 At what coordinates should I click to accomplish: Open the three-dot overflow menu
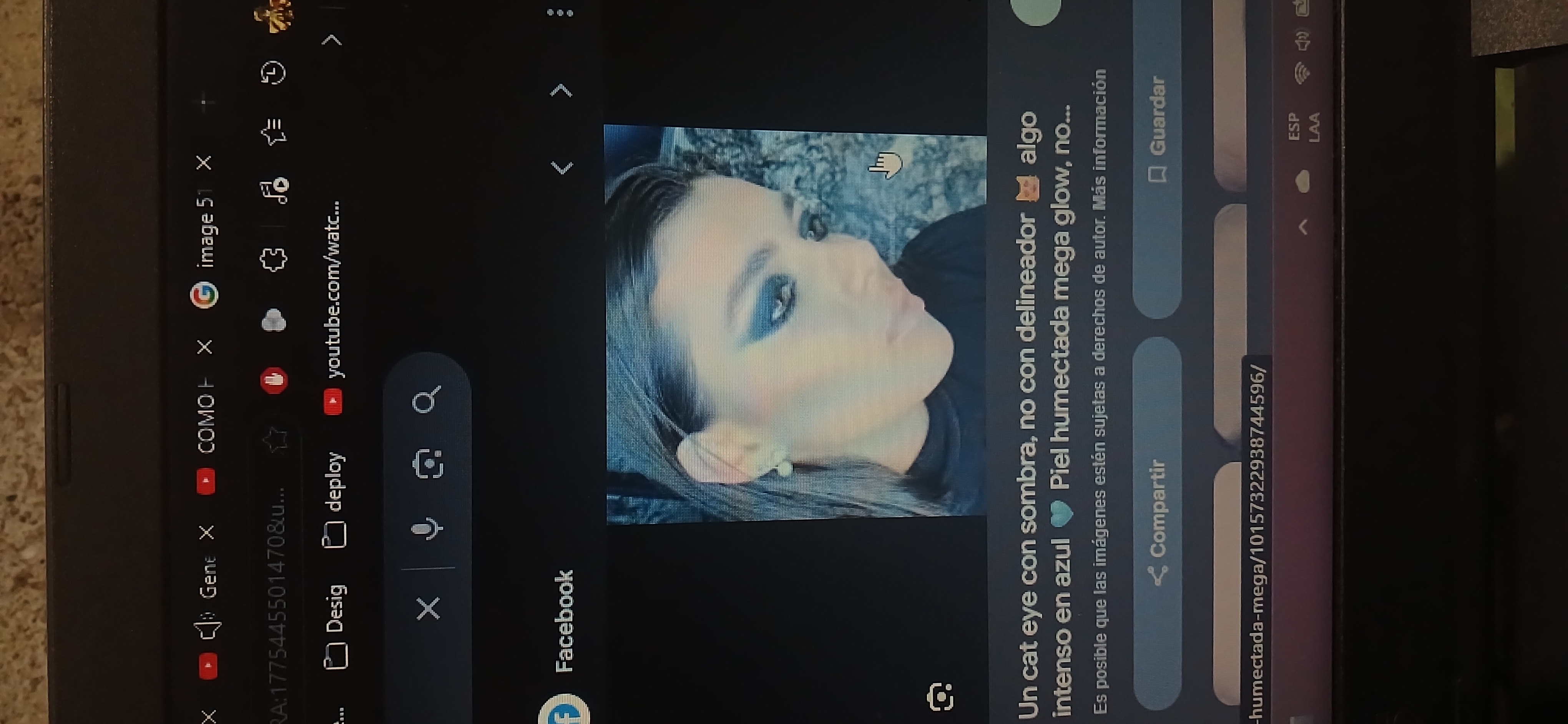[560, 13]
